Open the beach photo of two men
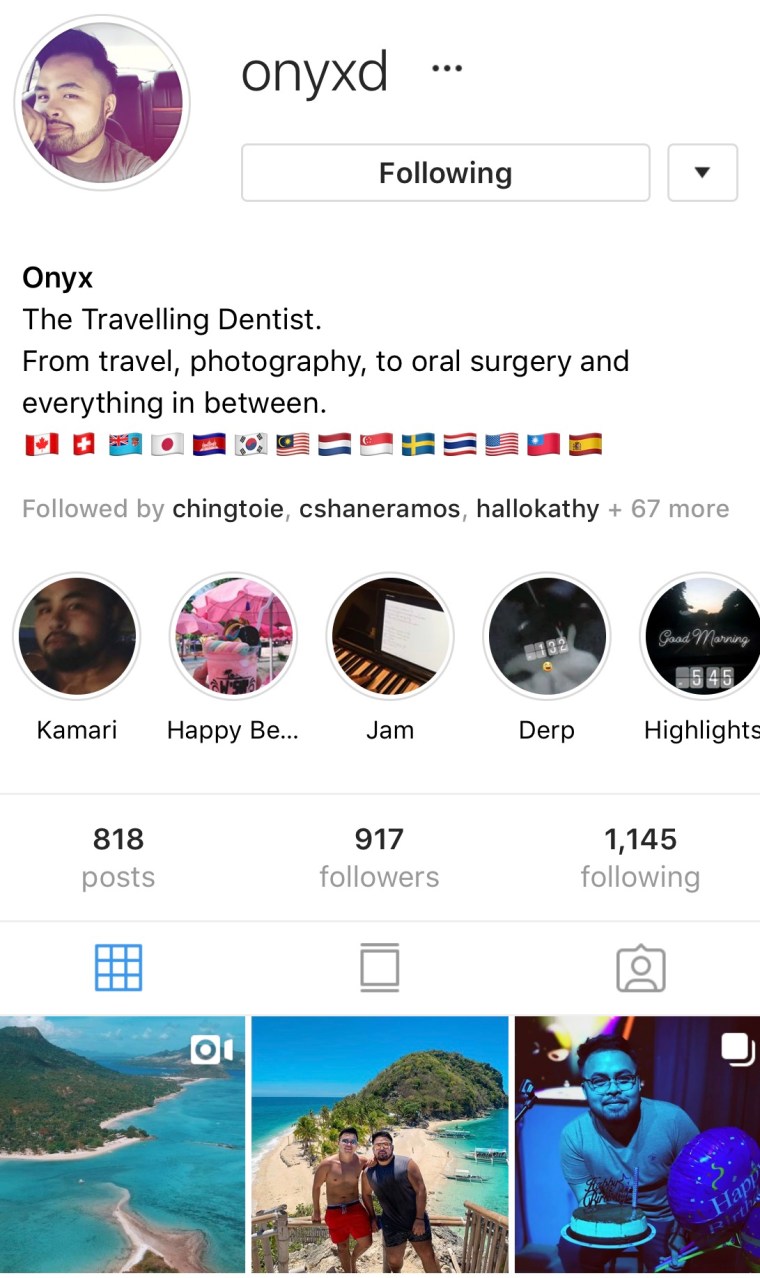 [x=380, y=1145]
